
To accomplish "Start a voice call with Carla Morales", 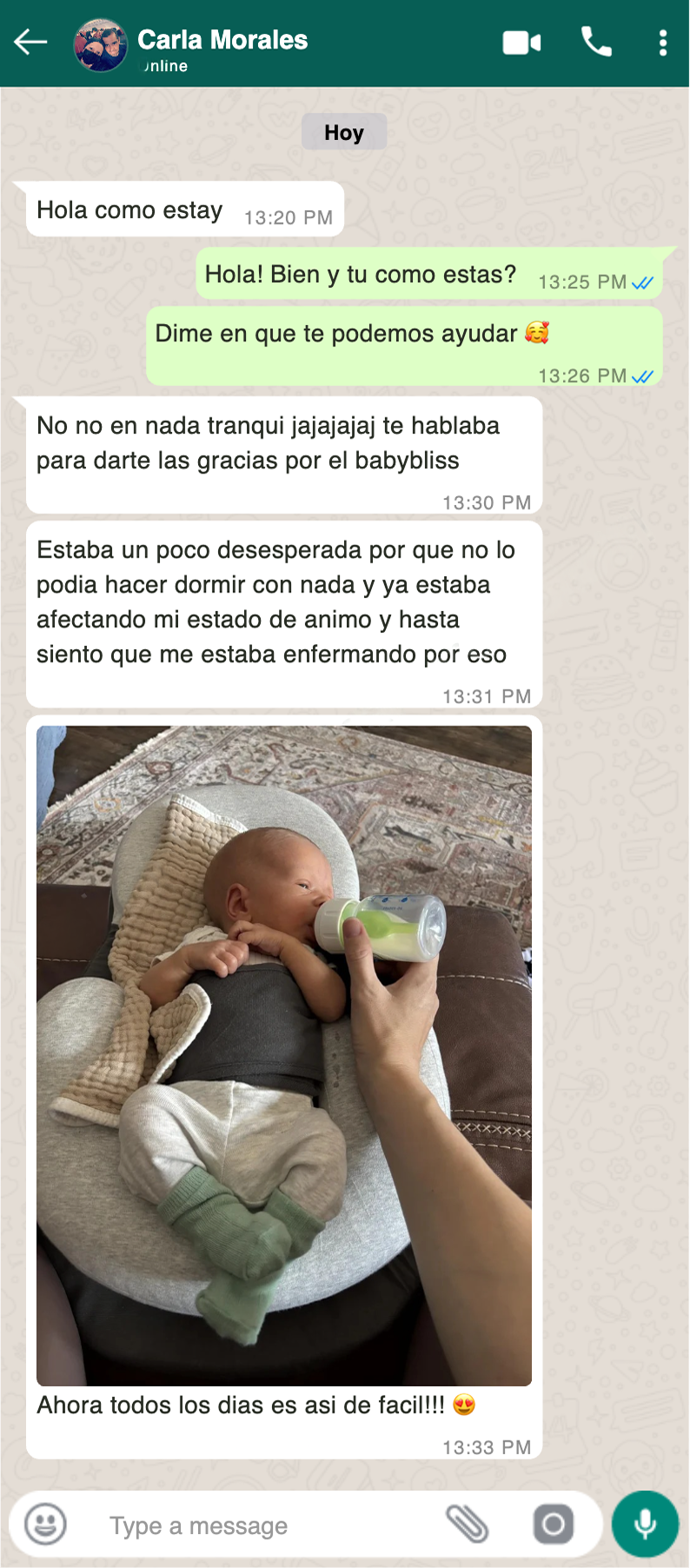I will (x=596, y=42).
